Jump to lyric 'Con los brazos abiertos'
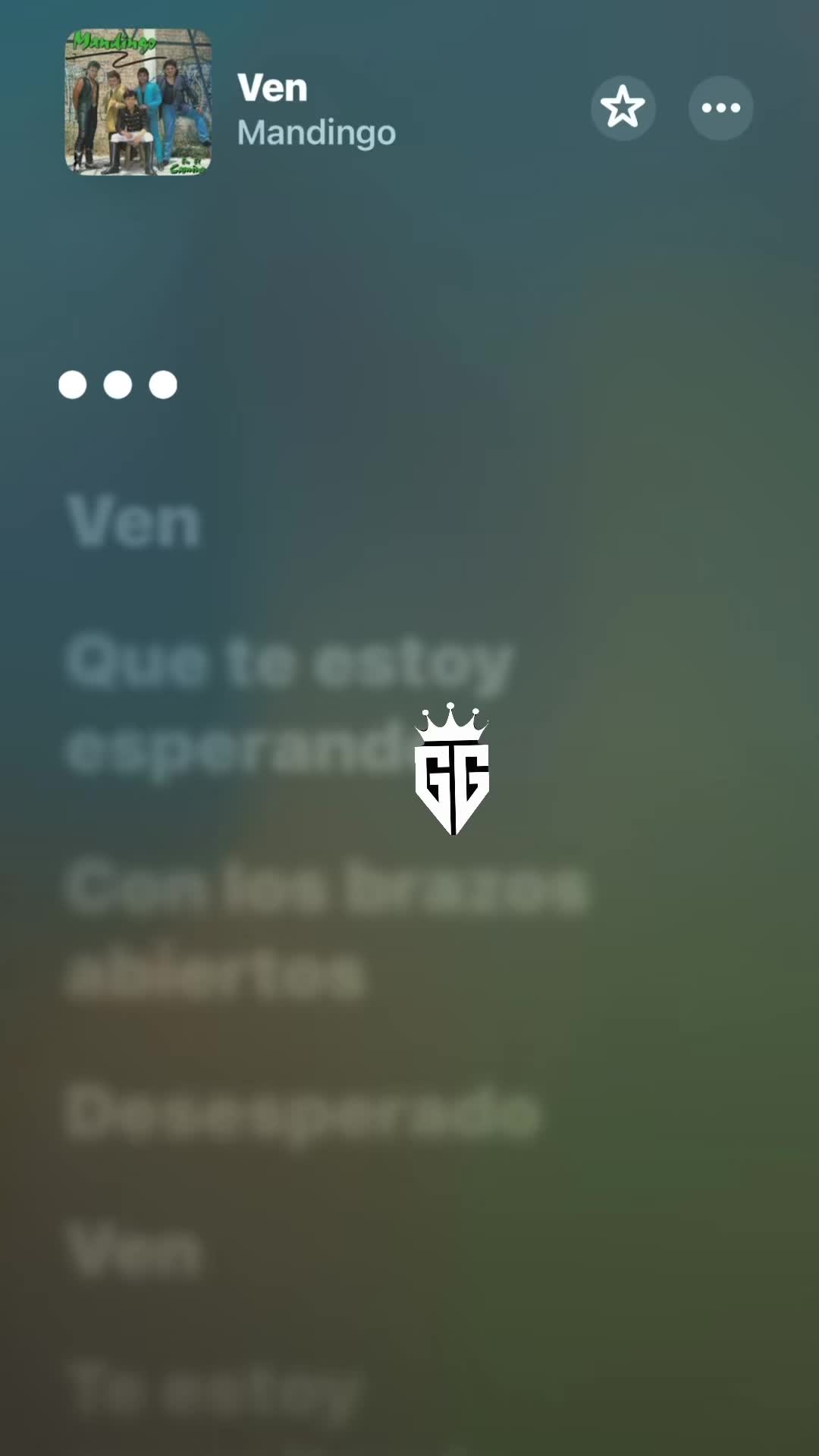This screenshot has height=1456, width=819. (326, 929)
